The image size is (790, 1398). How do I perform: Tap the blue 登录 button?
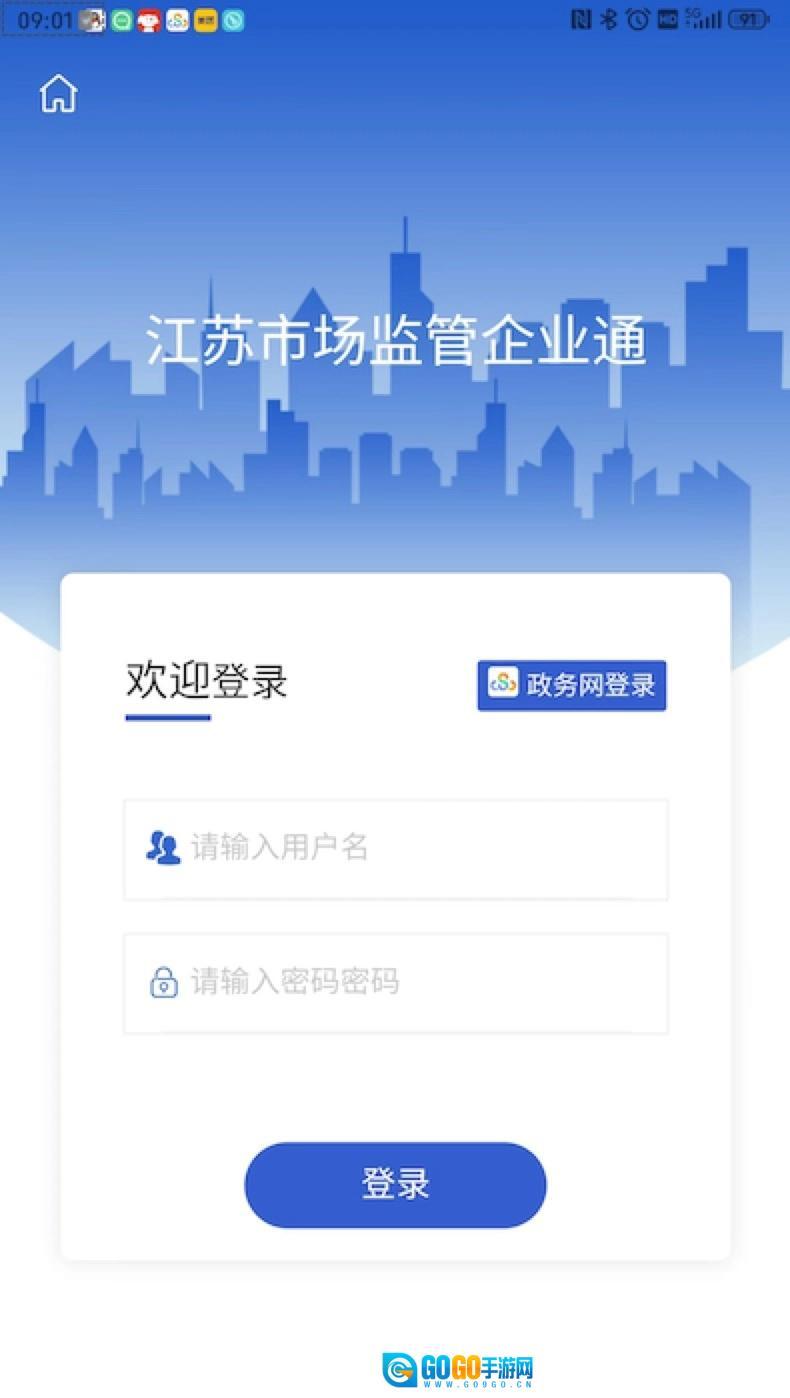[x=396, y=1185]
